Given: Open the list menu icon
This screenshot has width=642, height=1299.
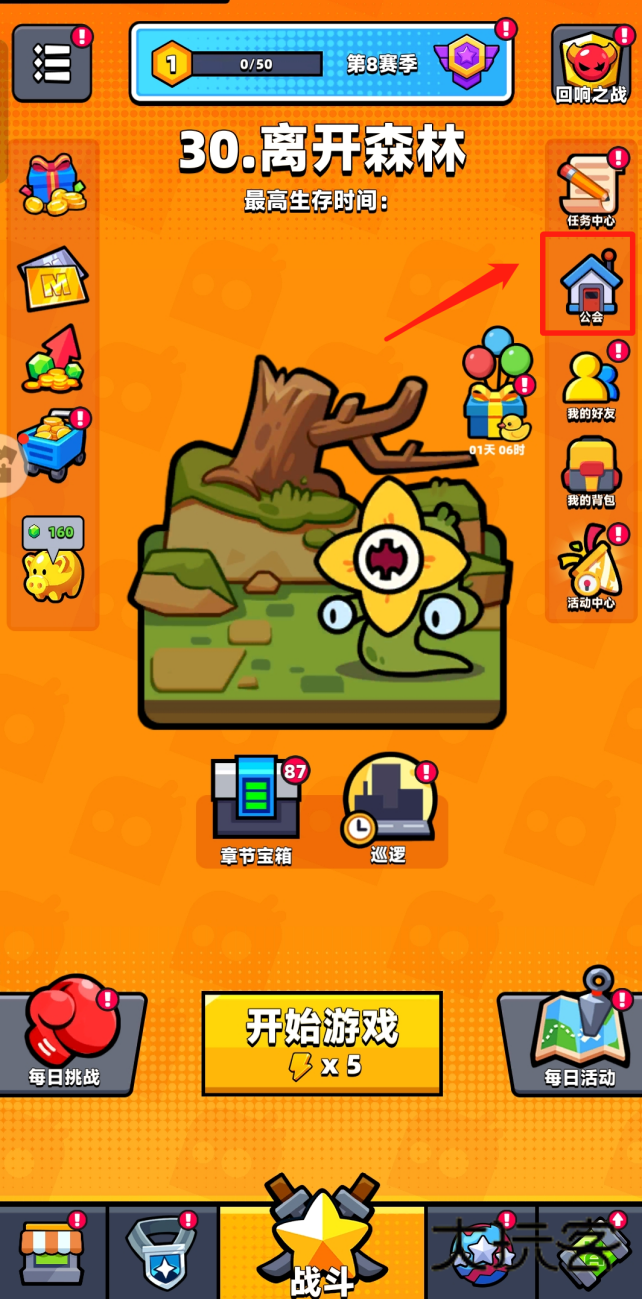Looking at the screenshot, I should click(52, 63).
